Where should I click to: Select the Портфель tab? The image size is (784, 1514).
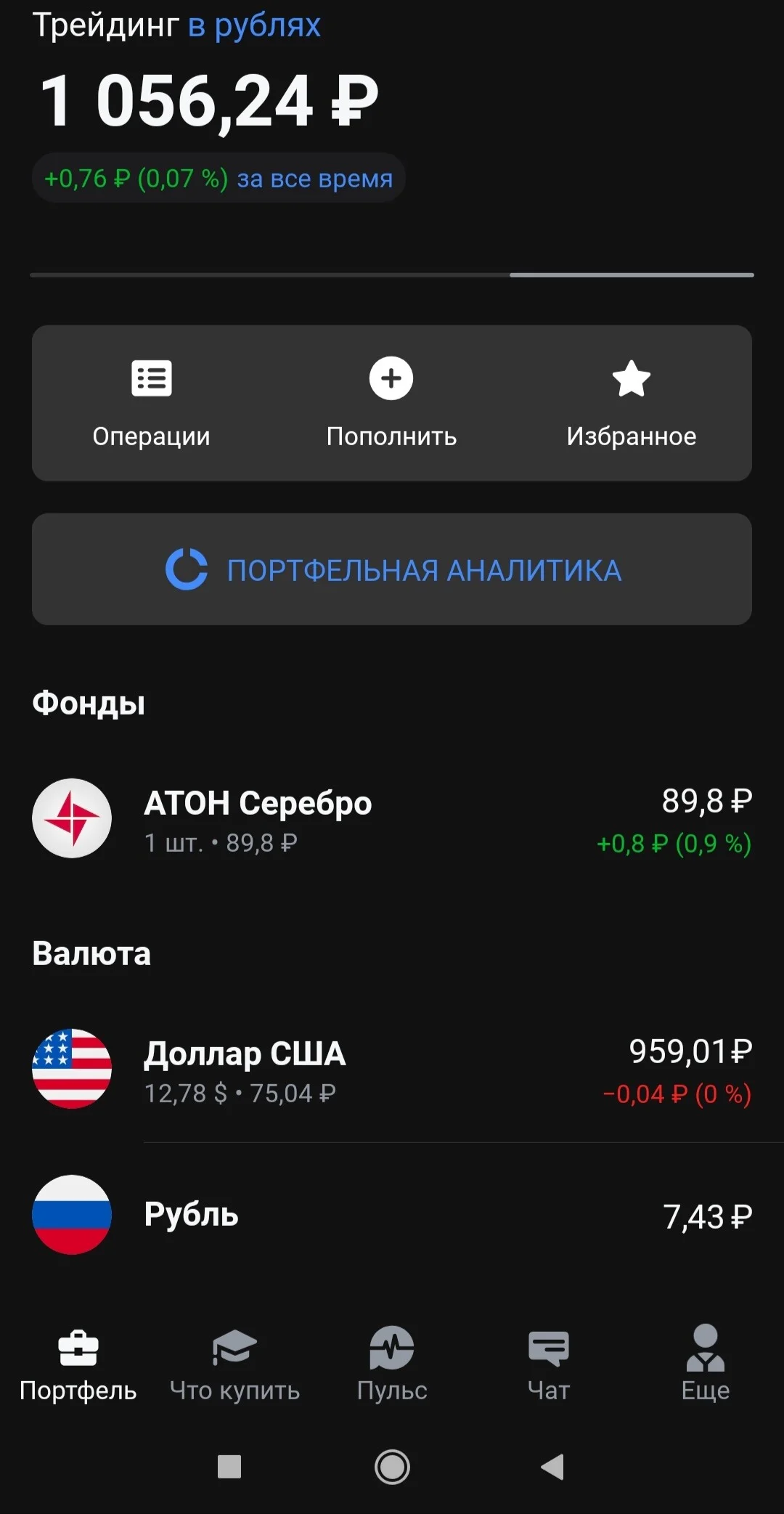click(78, 1364)
